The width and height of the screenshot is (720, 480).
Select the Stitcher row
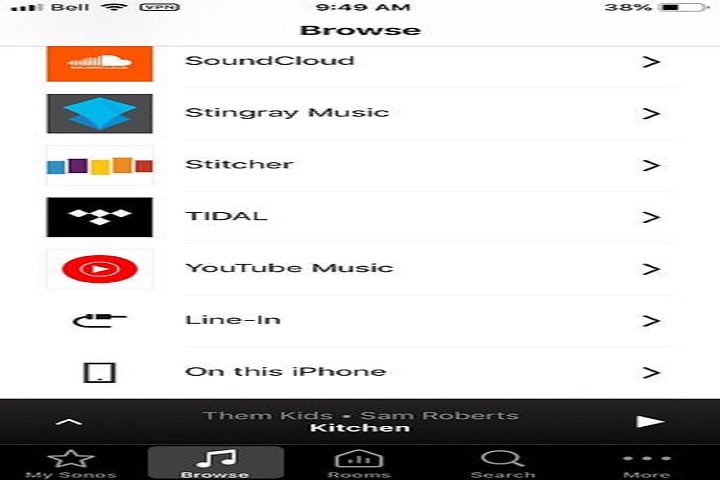coord(360,165)
